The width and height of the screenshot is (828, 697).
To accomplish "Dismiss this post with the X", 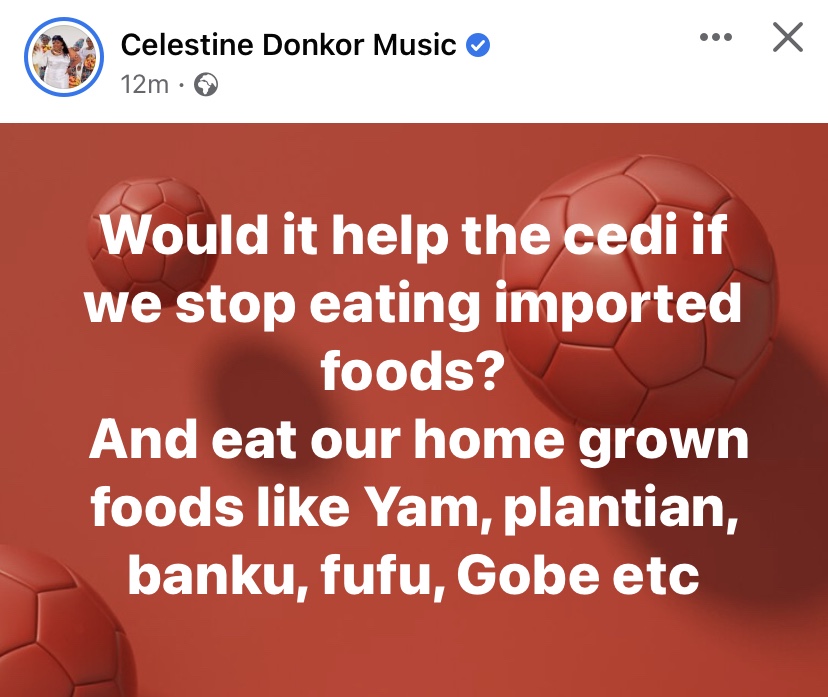I will click(x=788, y=39).
